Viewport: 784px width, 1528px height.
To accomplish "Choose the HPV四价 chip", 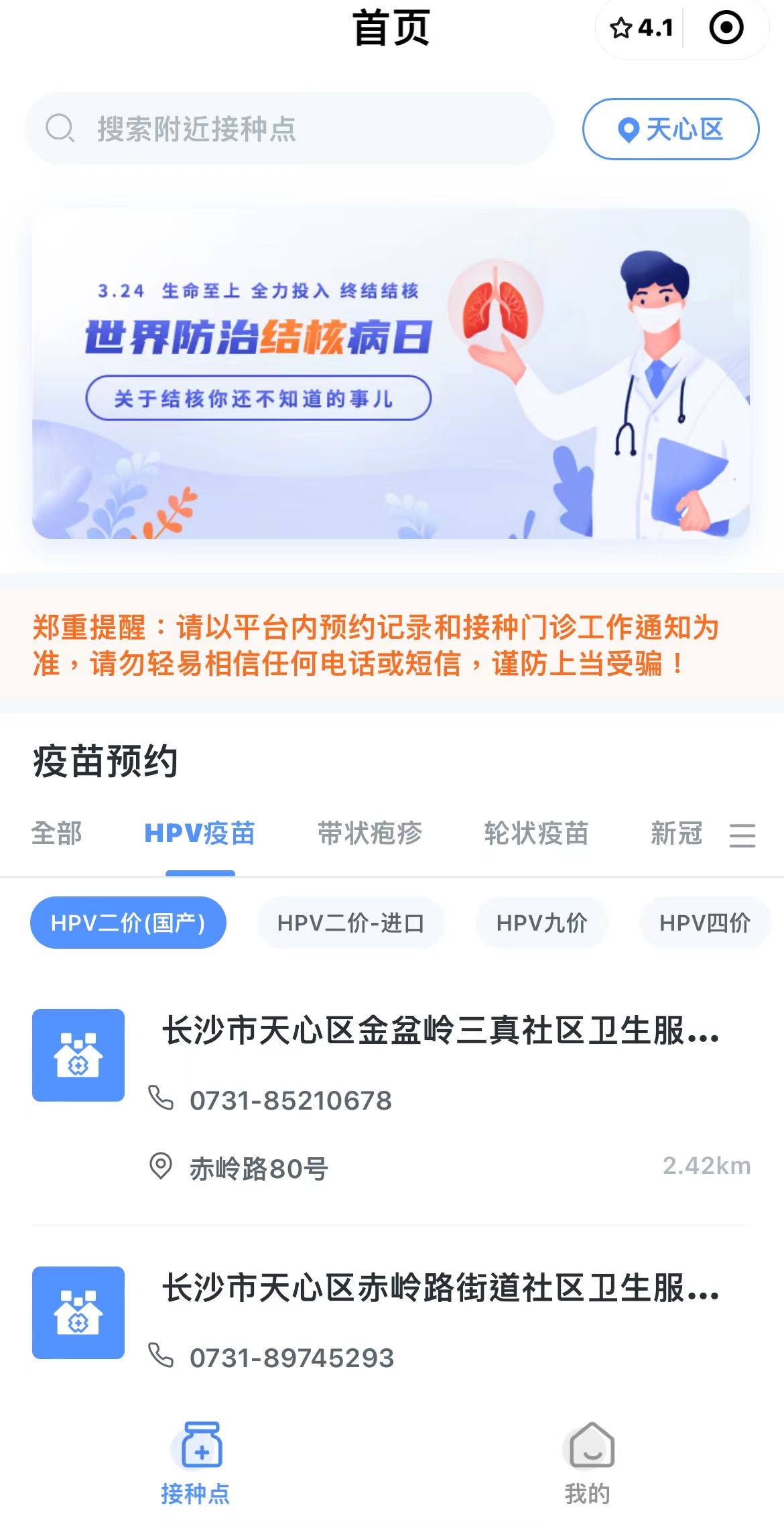I will (705, 923).
